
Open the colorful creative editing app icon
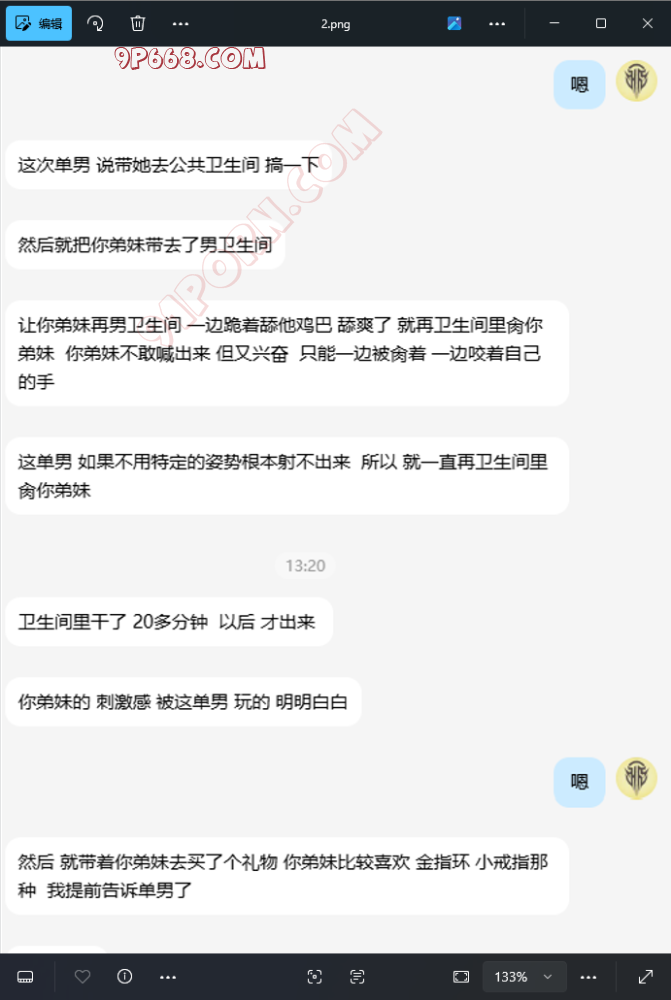[x=454, y=23]
